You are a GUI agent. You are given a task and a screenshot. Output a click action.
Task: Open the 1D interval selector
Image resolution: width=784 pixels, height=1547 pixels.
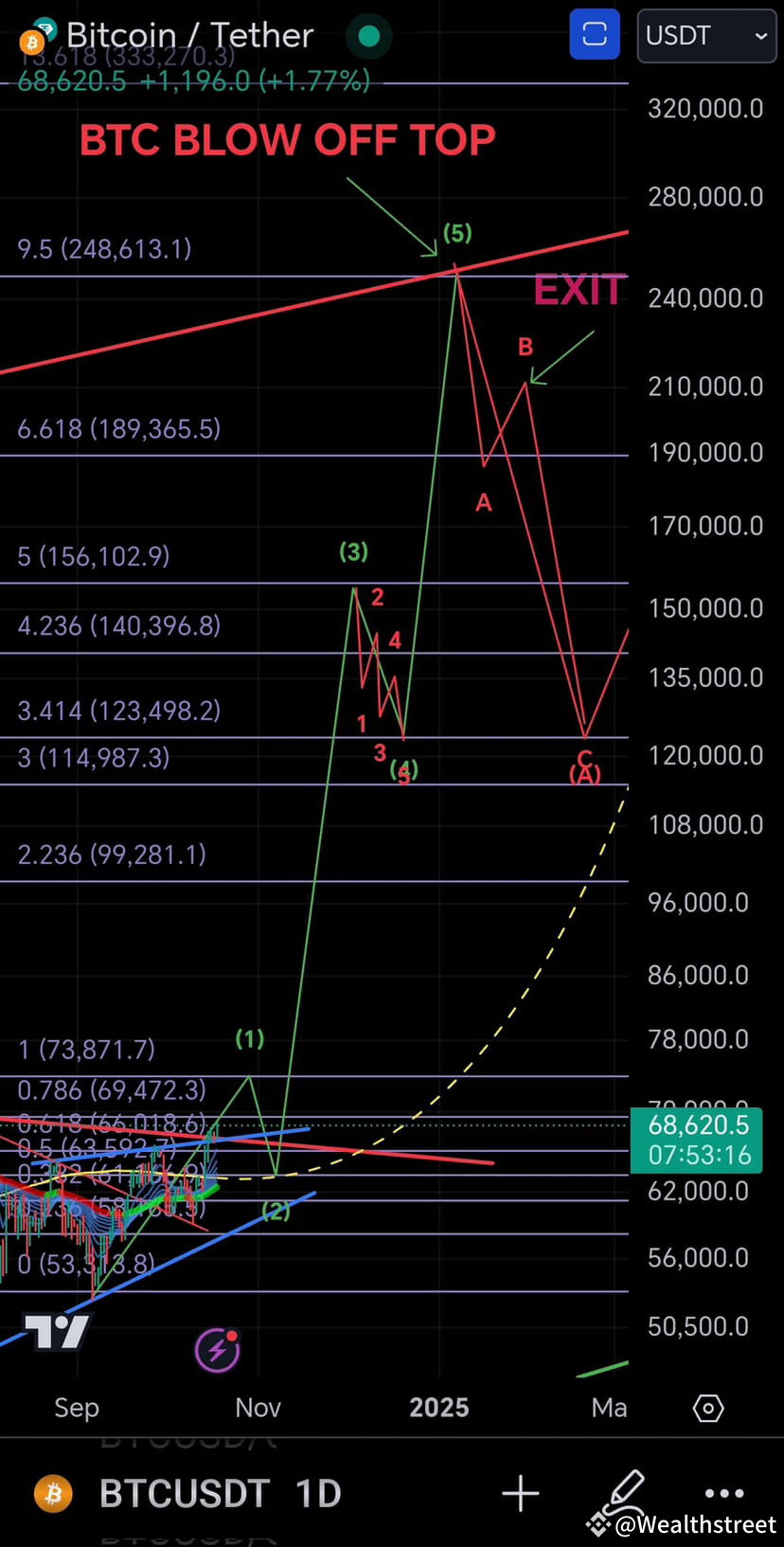point(316,1493)
